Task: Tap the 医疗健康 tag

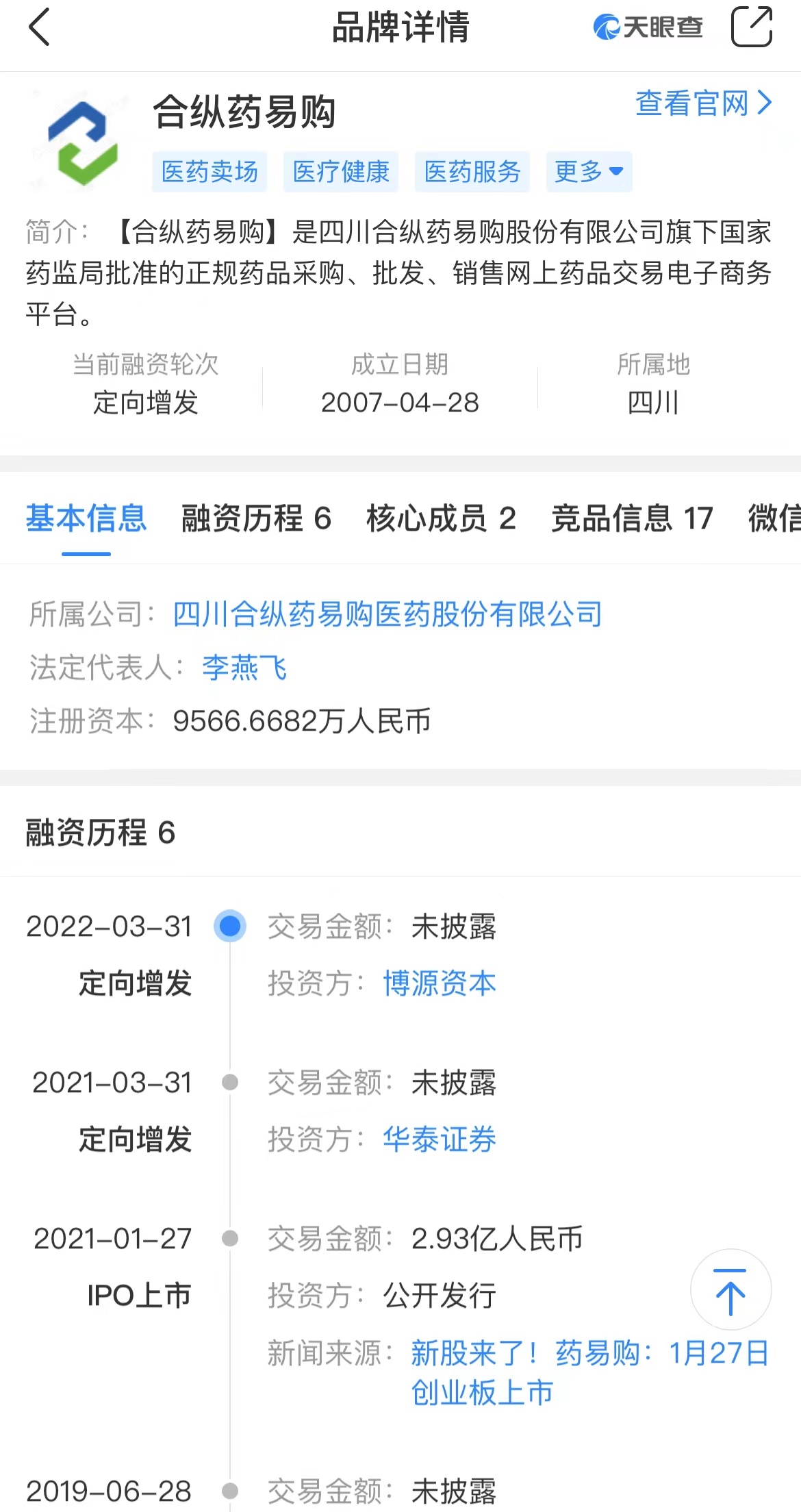Action: coord(341,171)
